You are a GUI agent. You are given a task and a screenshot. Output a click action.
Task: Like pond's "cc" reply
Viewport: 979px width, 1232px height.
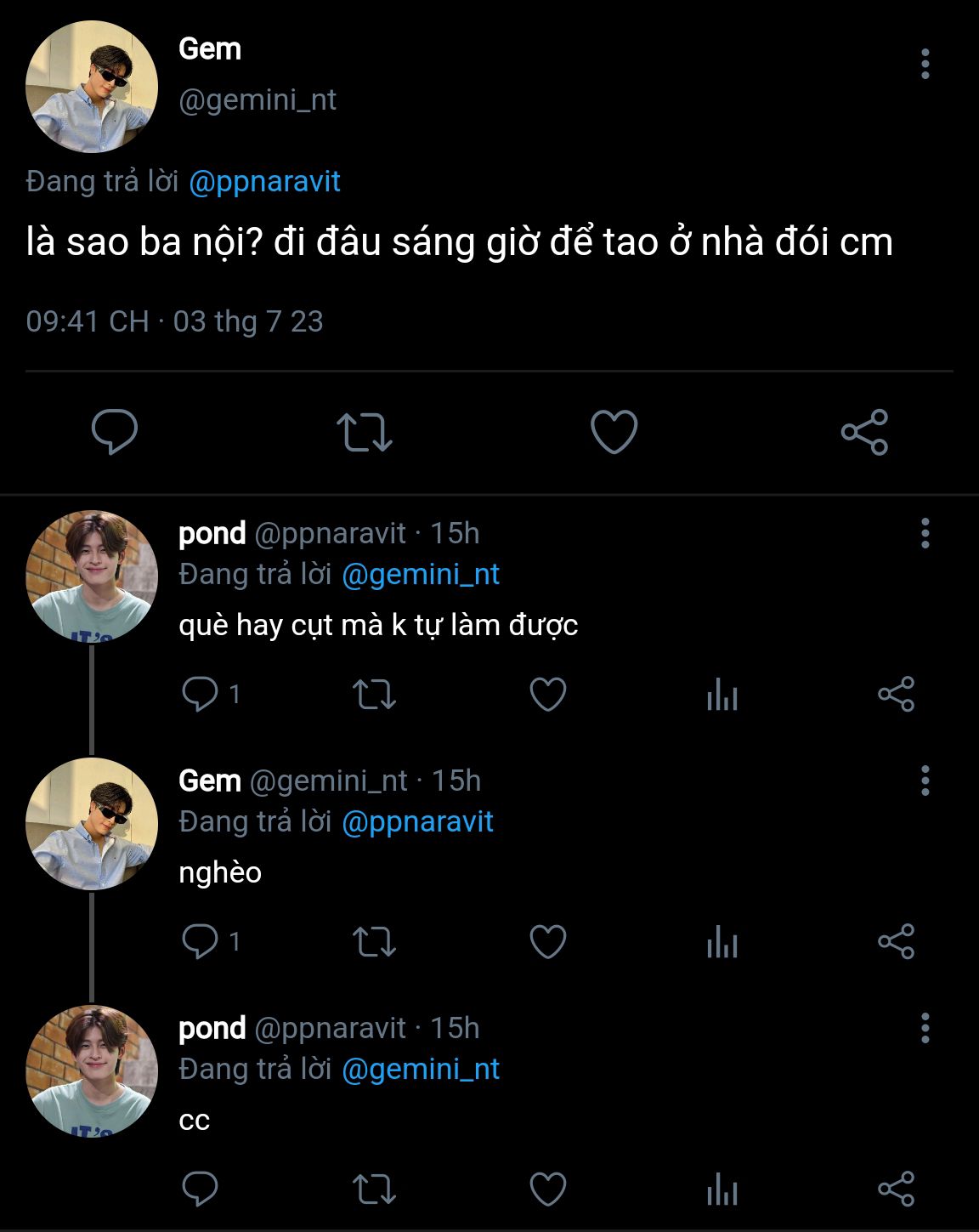[548, 1189]
